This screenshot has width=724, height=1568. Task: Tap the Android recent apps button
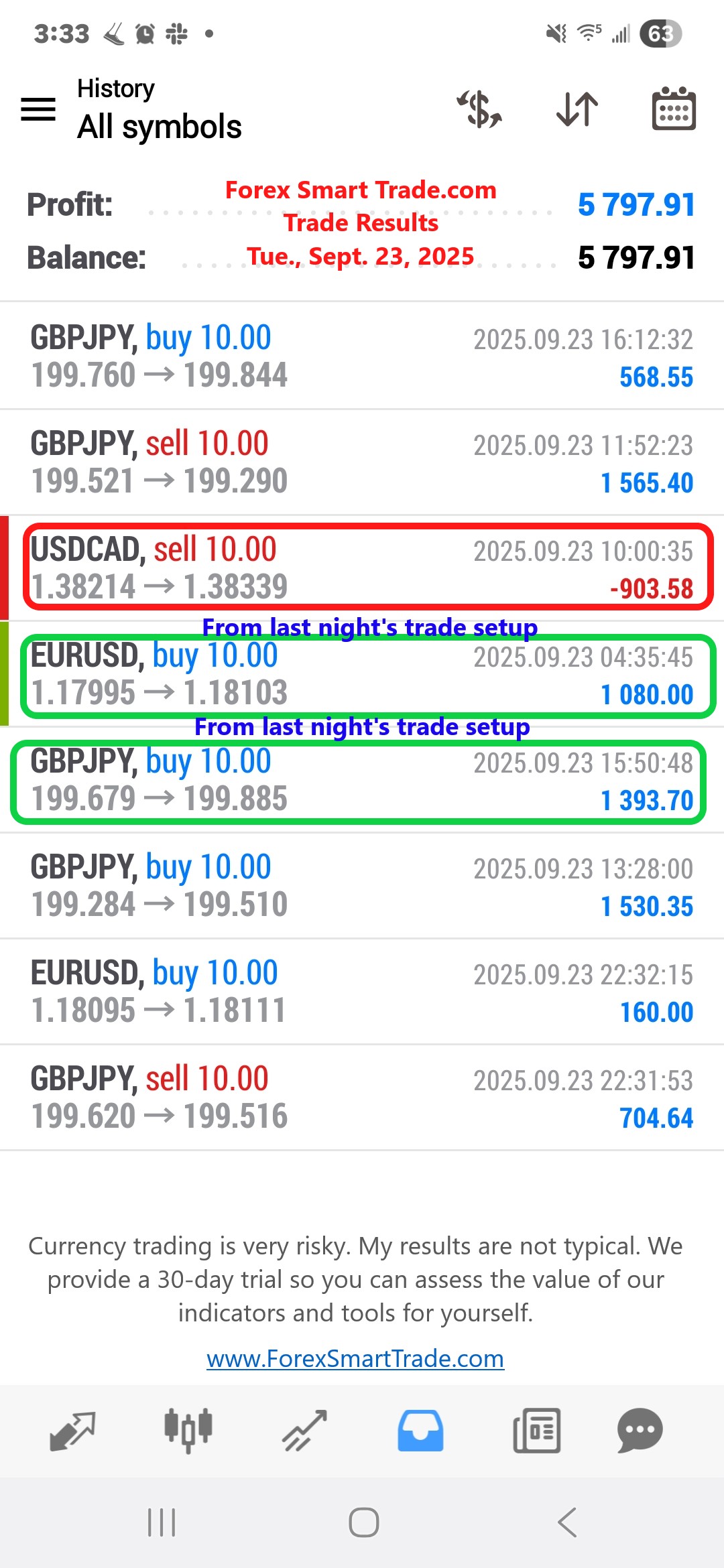pos(161,1522)
